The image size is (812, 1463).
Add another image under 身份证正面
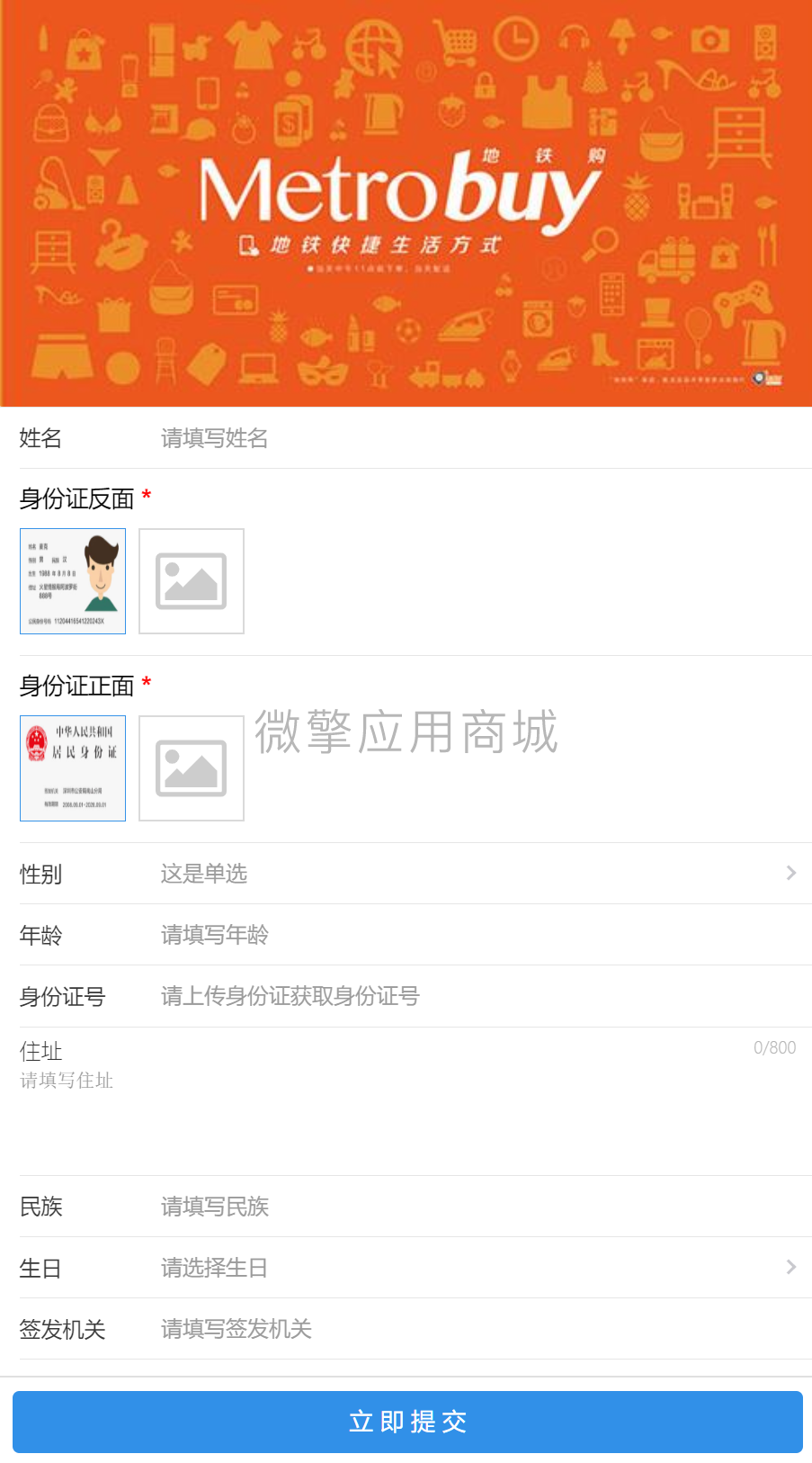tap(192, 768)
